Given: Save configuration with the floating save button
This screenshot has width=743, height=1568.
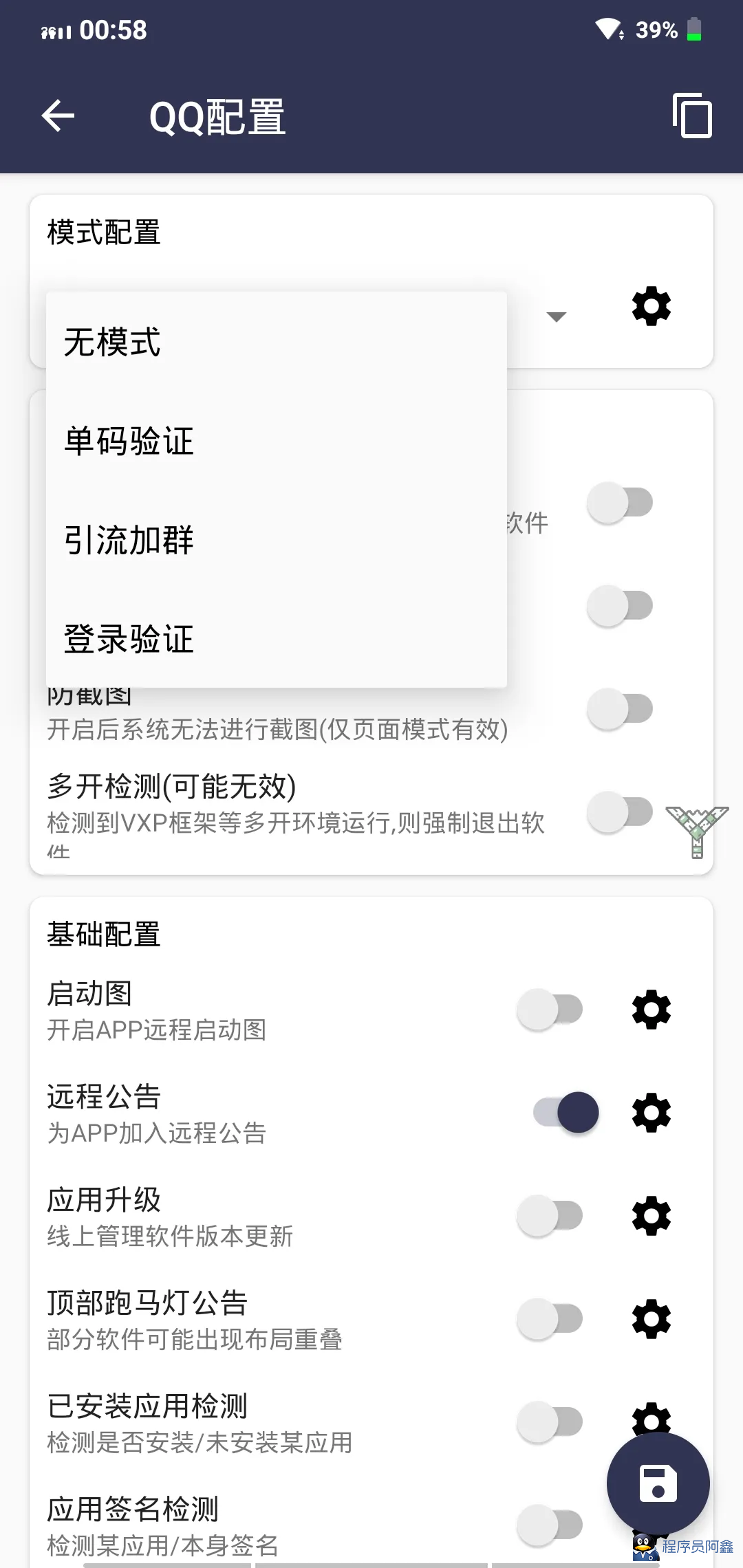Looking at the screenshot, I should coord(658,1483).
